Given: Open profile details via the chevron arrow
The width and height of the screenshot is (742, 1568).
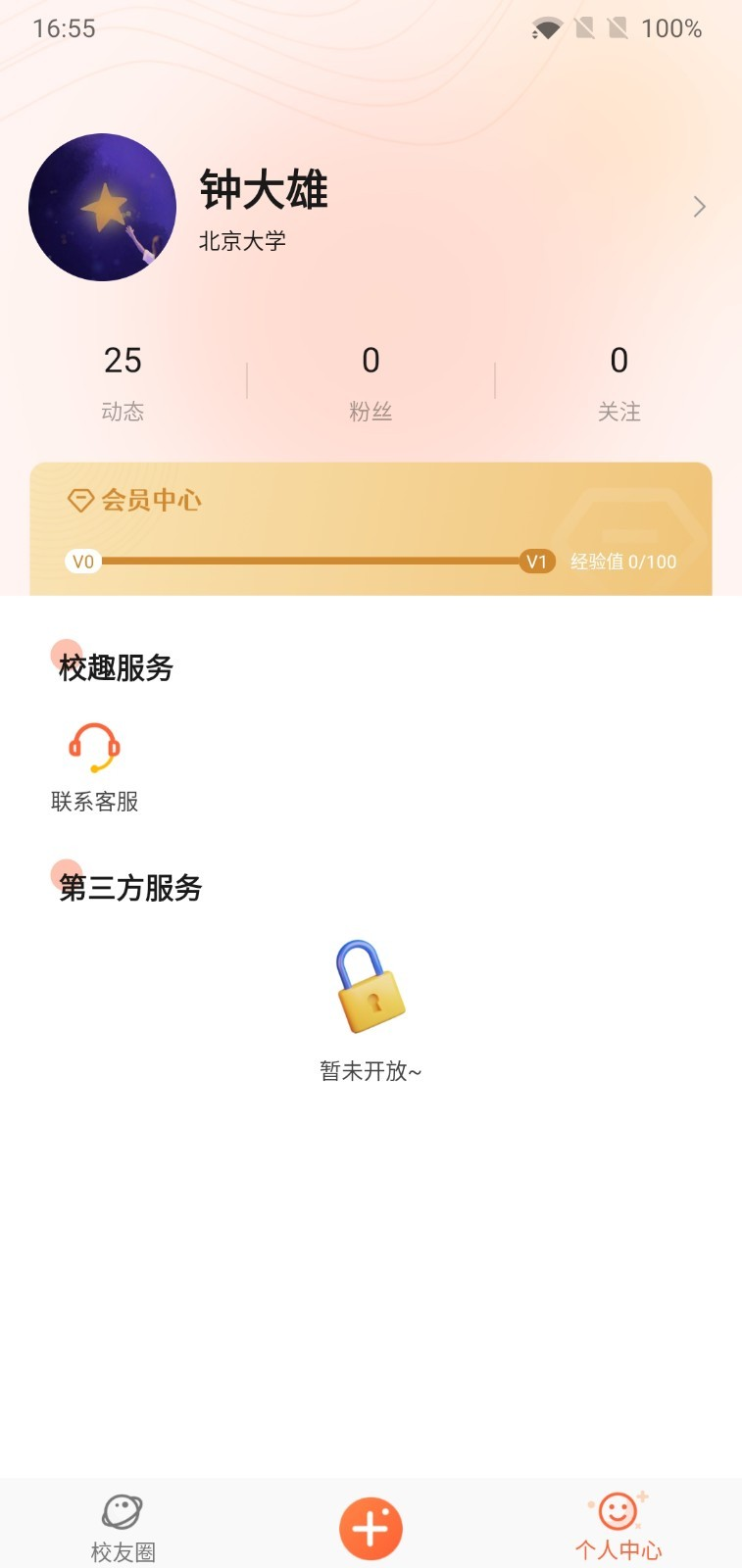Looking at the screenshot, I should [699, 207].
